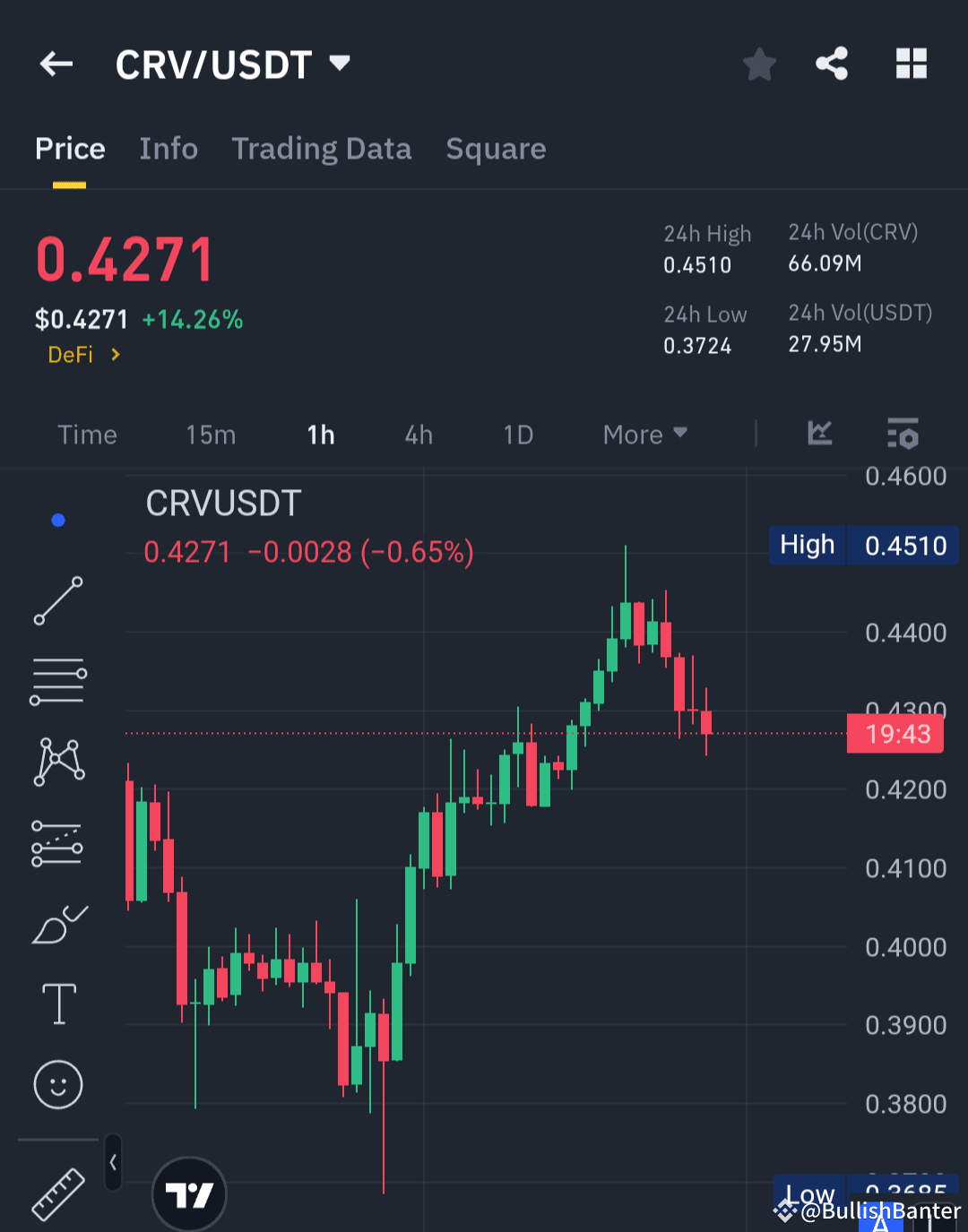This screenshot has width=968, height=1232.
Task: Open the Square tab
Action: click(x=496, y=149)
